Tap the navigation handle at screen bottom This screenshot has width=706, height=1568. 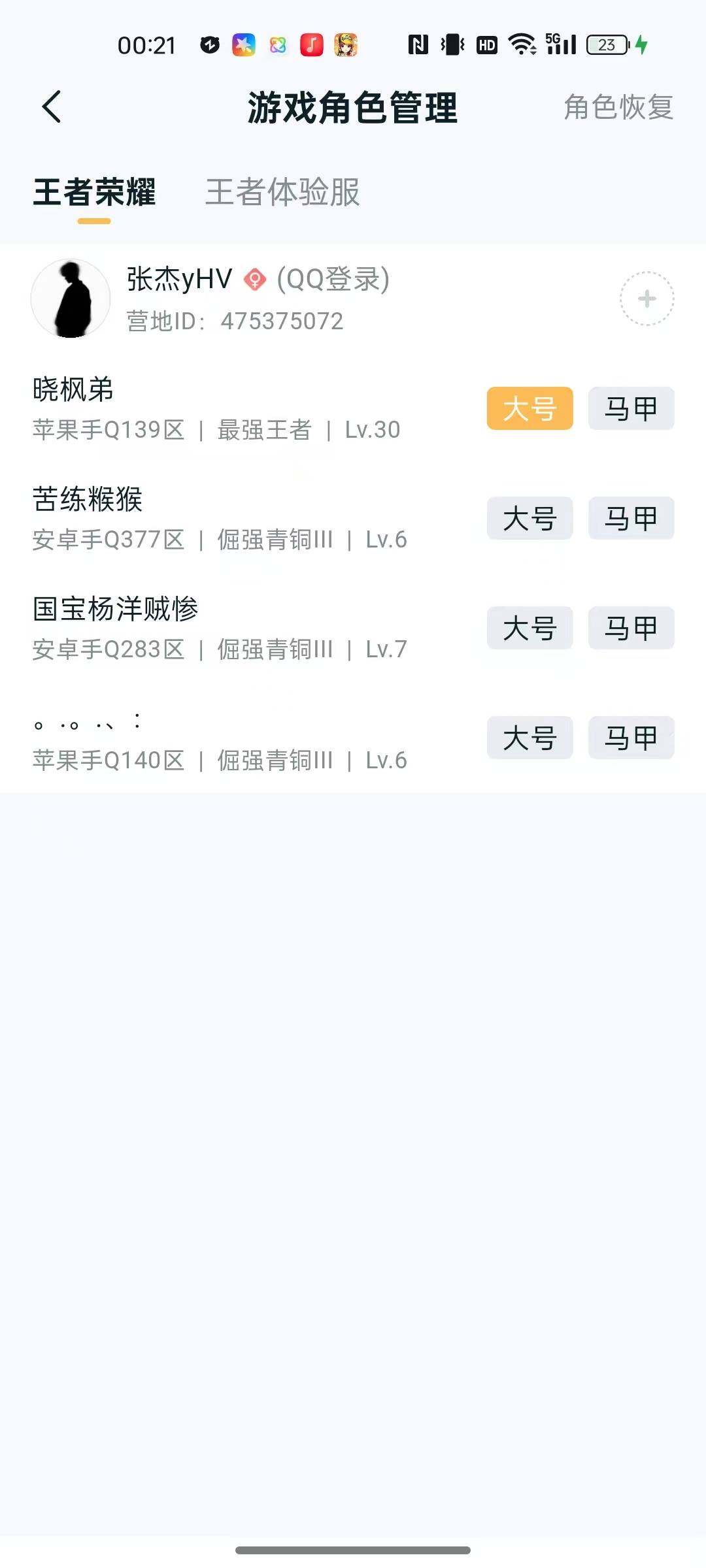click(353, 1550)
